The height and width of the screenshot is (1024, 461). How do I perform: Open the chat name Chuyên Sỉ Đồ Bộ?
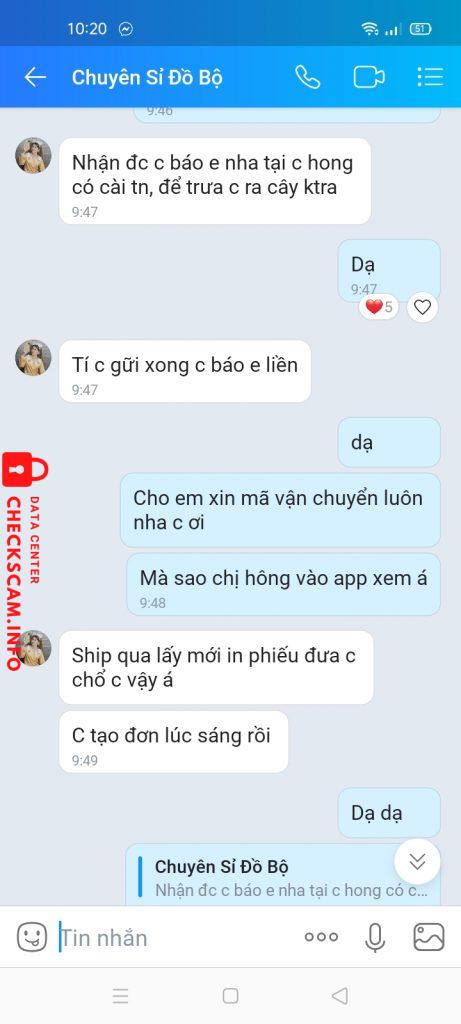(147, 78)
